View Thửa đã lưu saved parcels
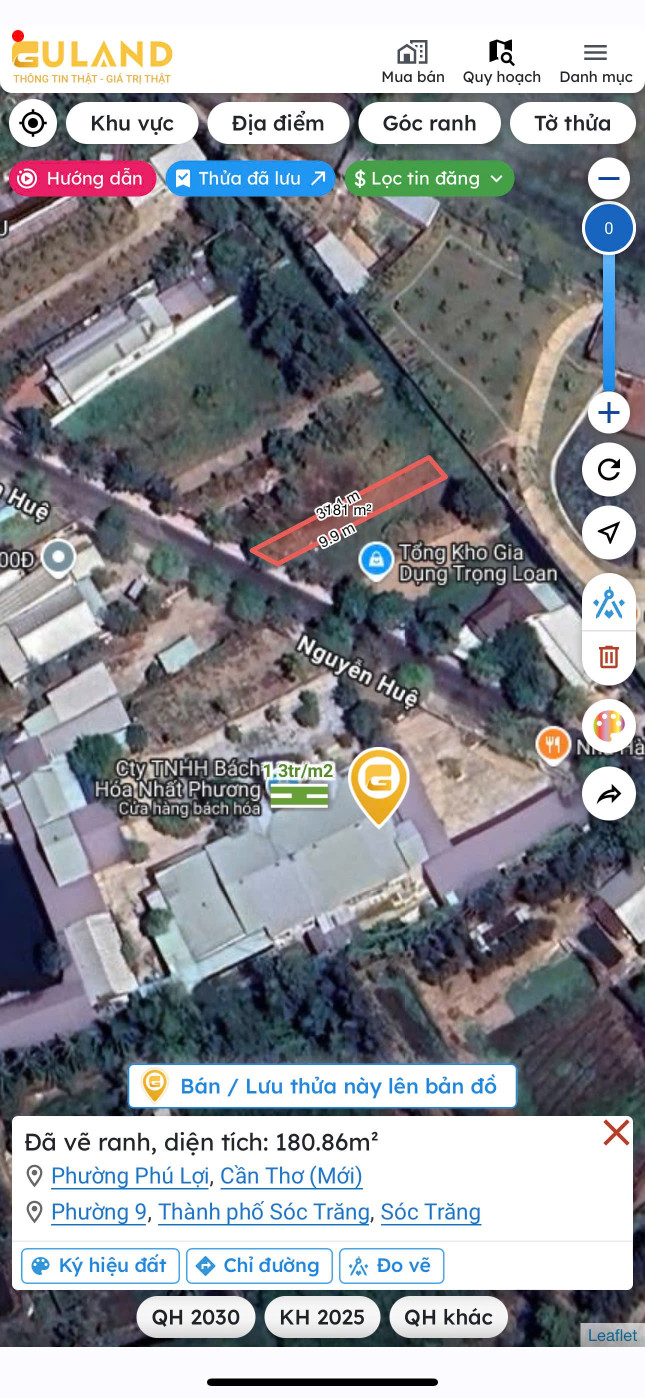This screenshot has height=1398, width=645. (250, 179)
